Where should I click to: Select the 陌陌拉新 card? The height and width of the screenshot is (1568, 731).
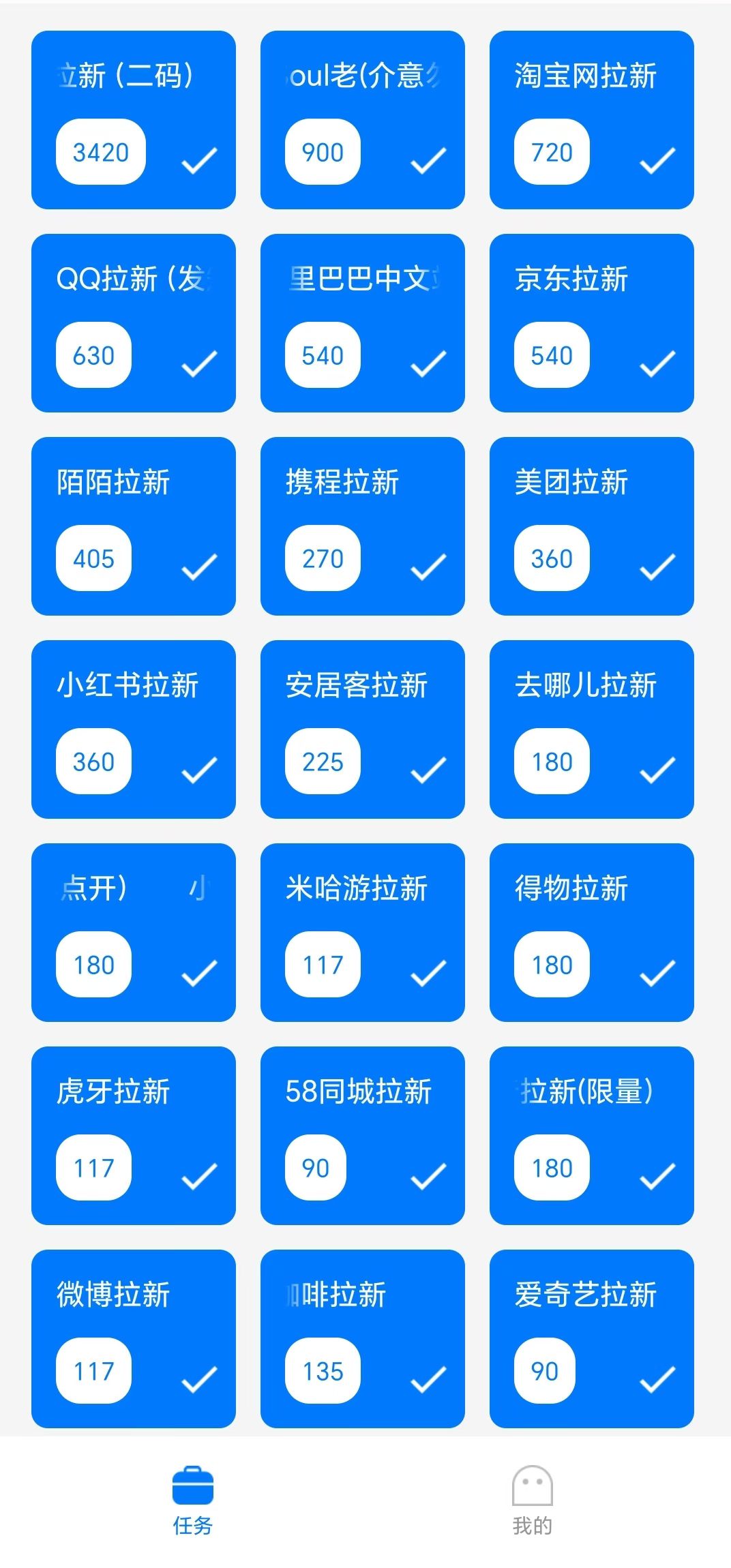pyautogui.click(x=134, y=526)
